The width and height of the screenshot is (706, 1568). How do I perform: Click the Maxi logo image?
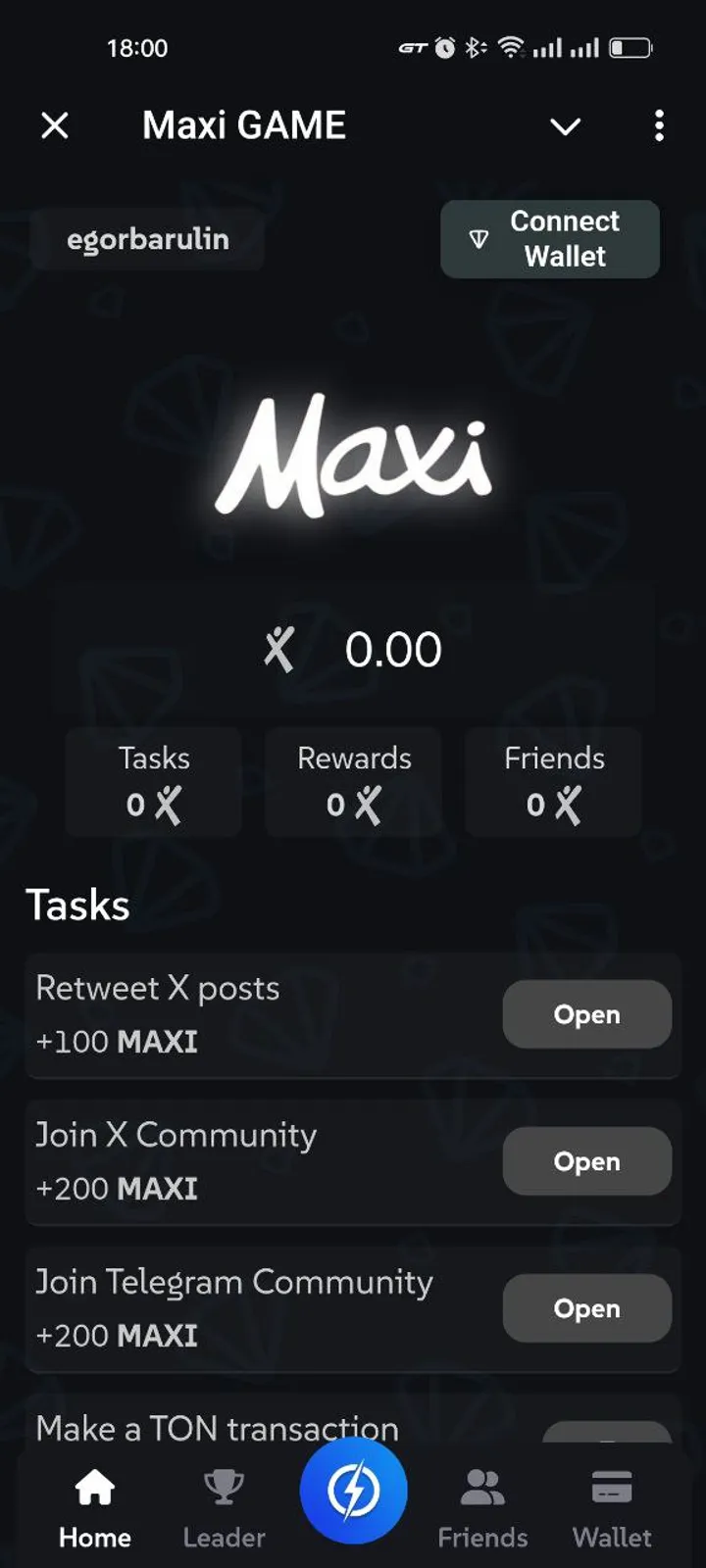pyautogui.click(x=353, y=458)
